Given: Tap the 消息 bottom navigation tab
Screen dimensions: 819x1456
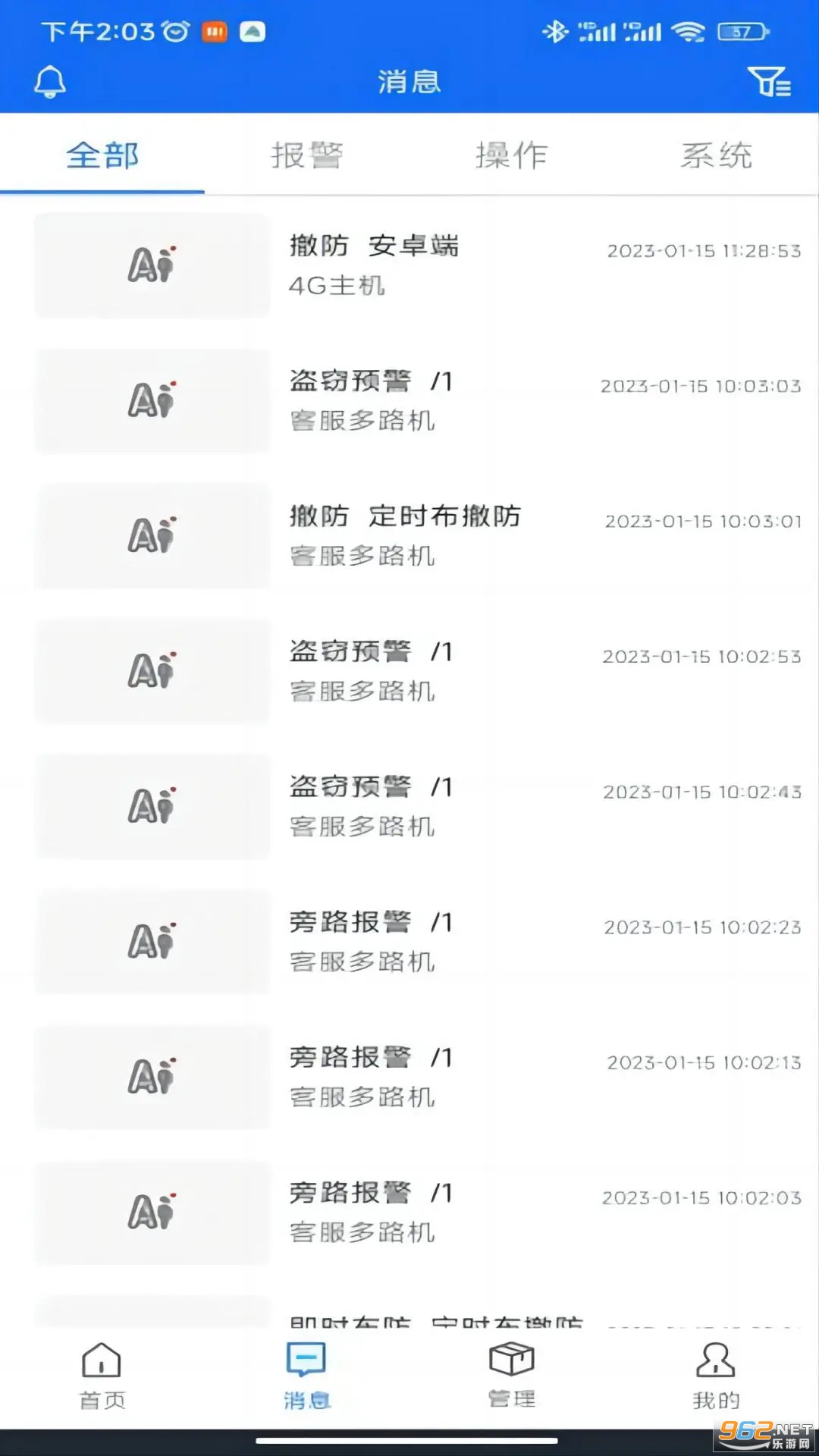Looking at the screenshot, I should [306, 1376].
